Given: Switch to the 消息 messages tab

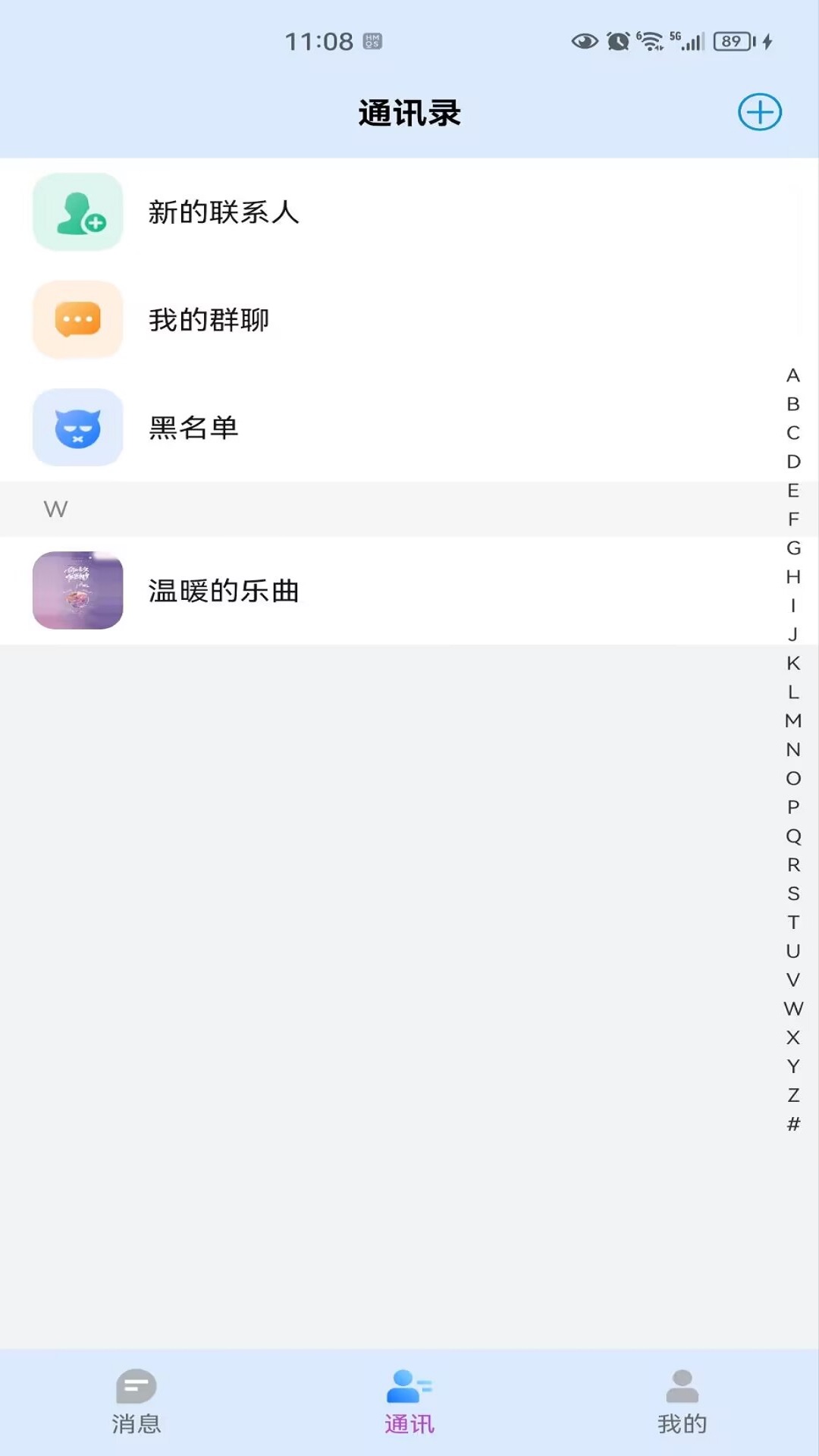Looking at the screenshot, I should pos(136,1401).
